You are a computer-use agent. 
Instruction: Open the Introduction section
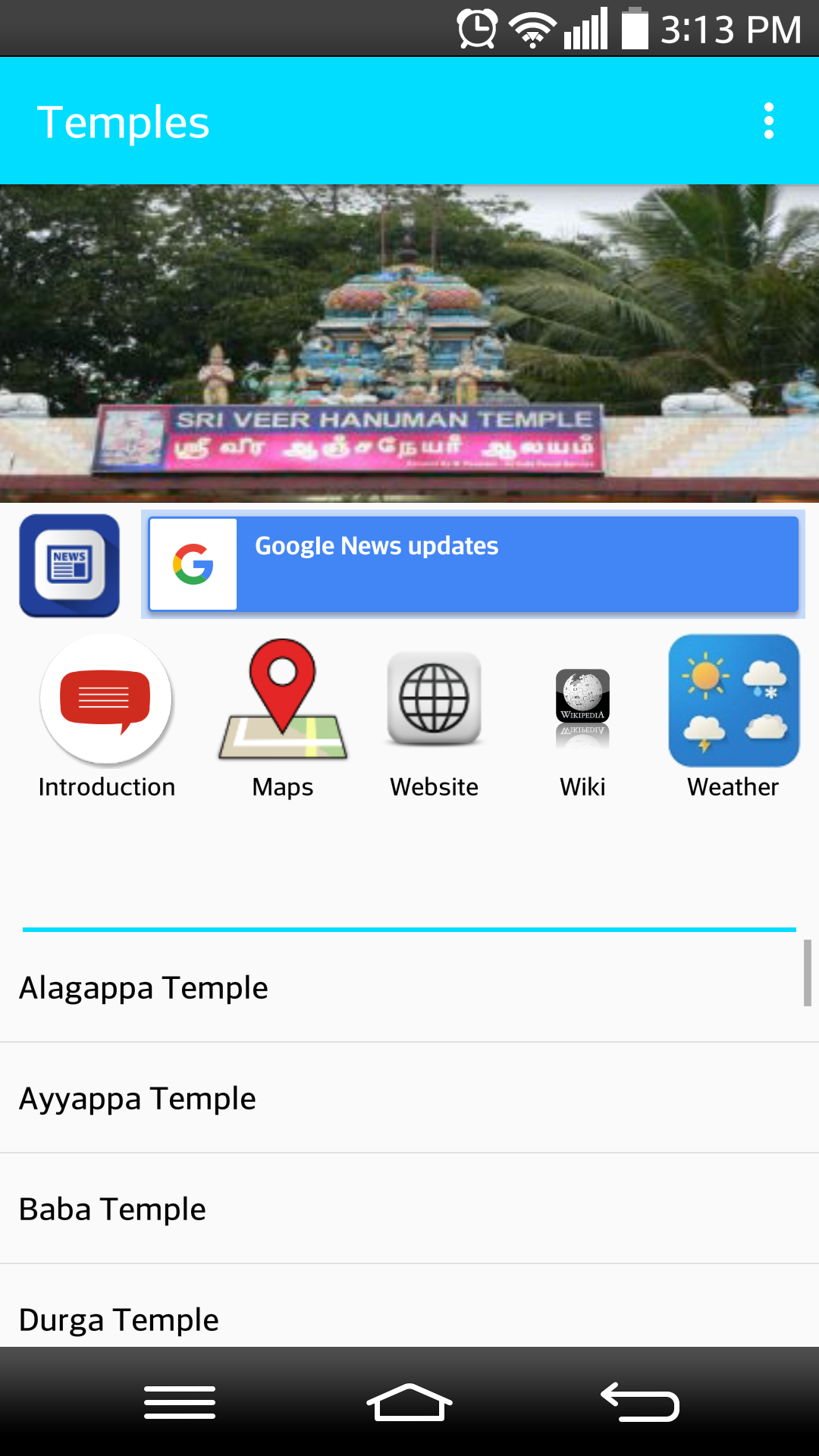(106, 717)
